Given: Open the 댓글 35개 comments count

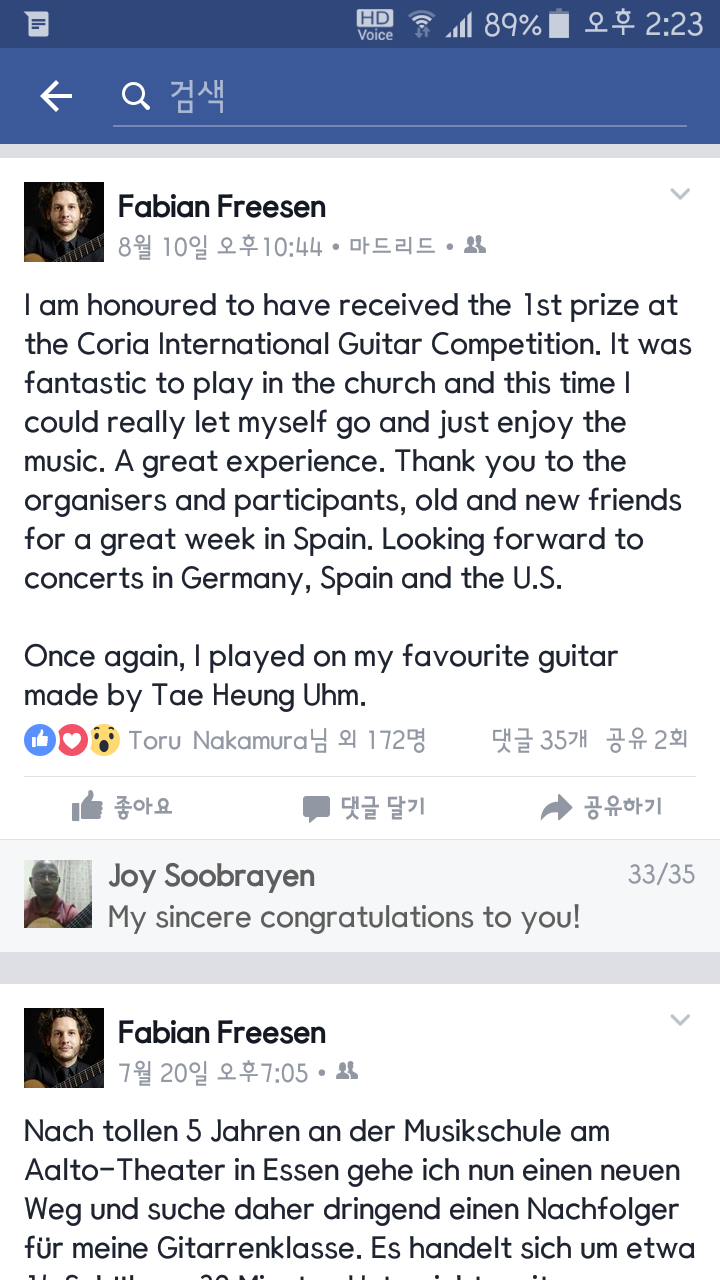Looking at the screenshot, I should pyautogui.click(x=540, y=740).
